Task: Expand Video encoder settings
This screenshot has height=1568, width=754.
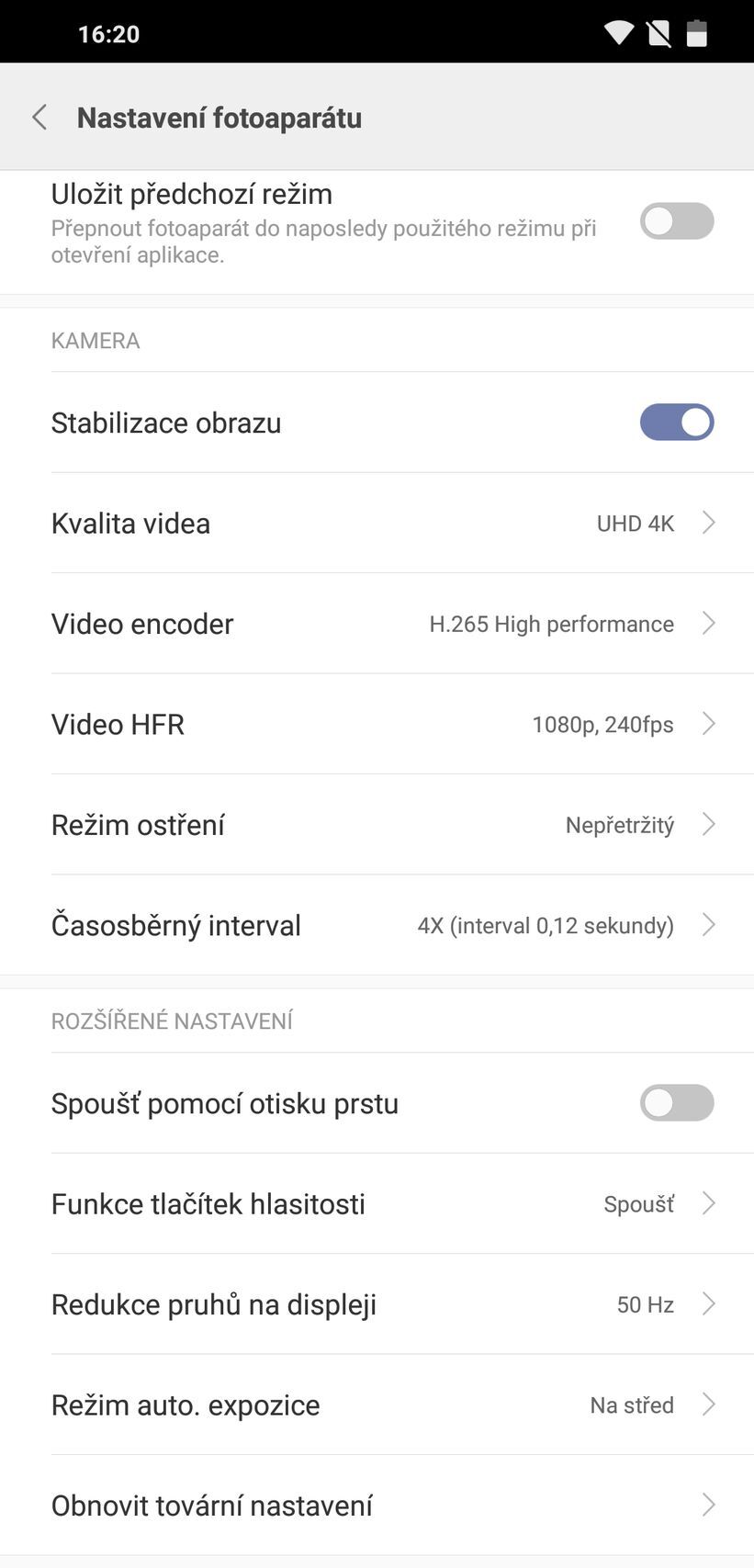Action: point(377,623)
